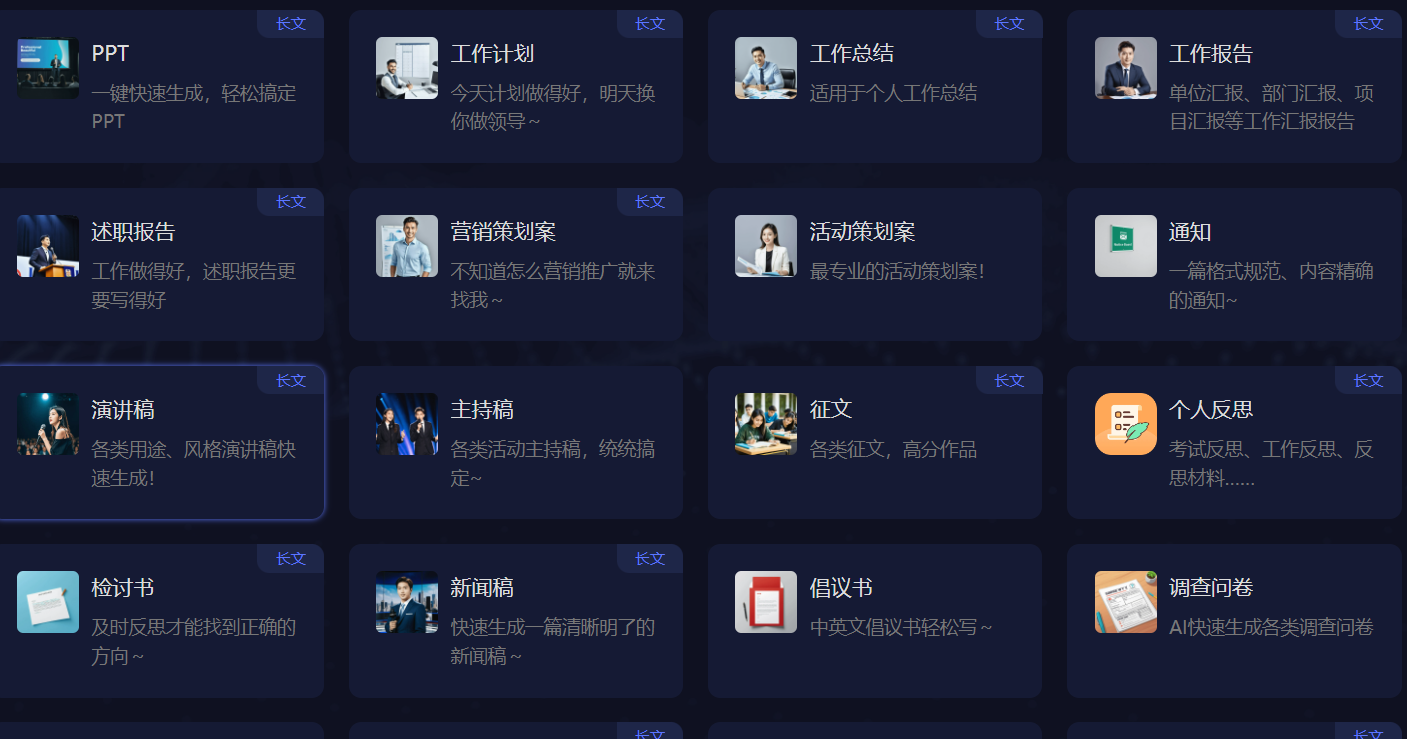Select the 营销策划案 card
The height and width of the screenshot is (739, 1407).
515,265
